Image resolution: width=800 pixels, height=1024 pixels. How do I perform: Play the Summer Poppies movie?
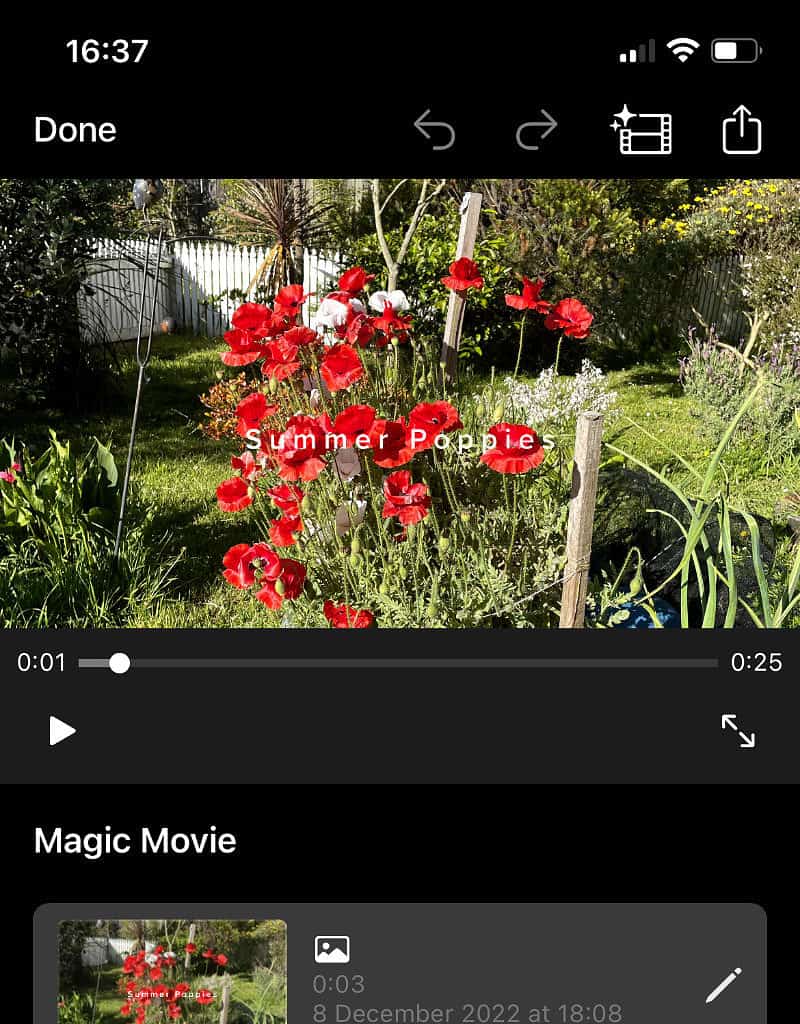[61, 731]
